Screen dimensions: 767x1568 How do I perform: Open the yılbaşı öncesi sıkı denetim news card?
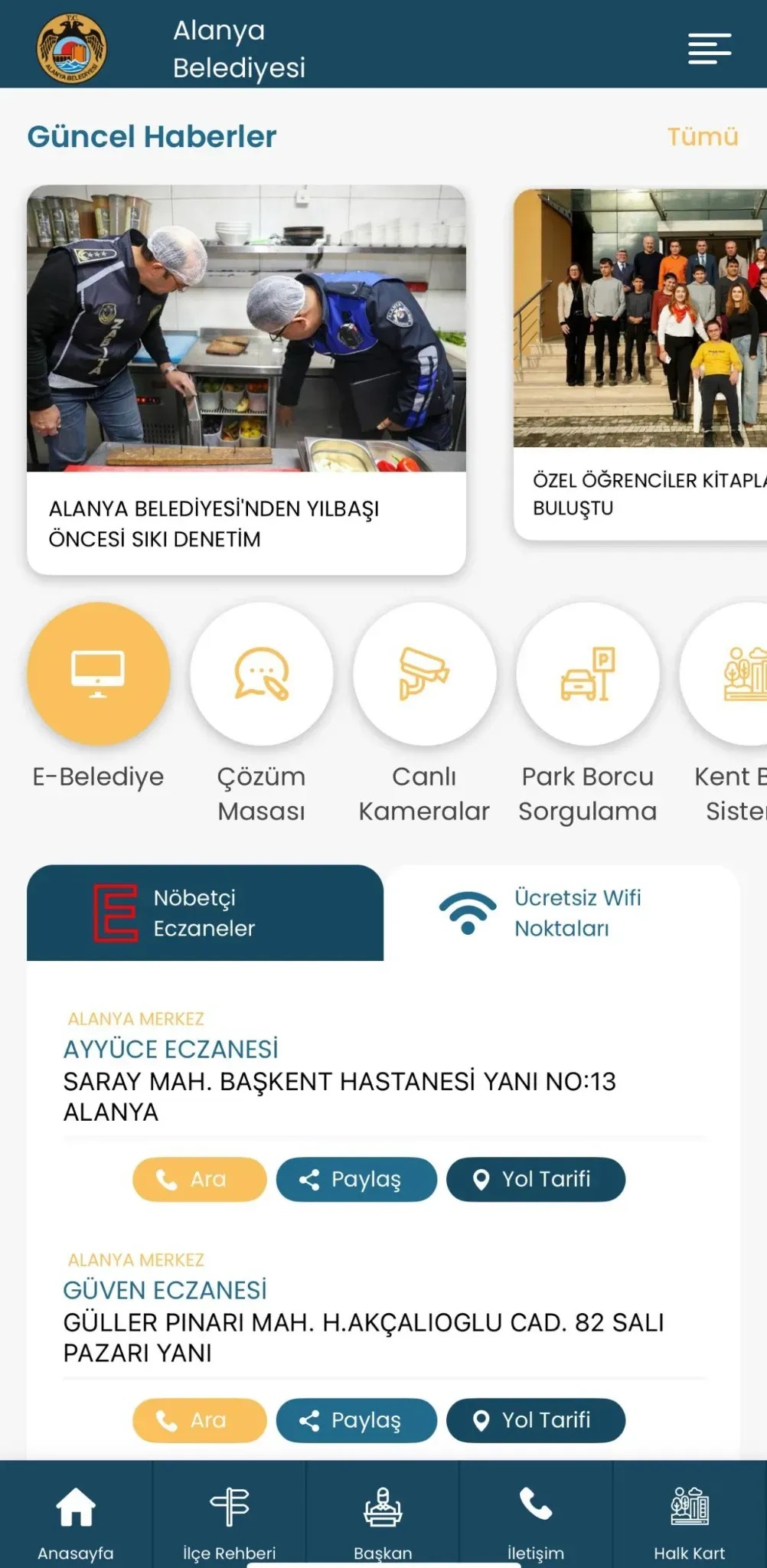(x=246, y=379)
